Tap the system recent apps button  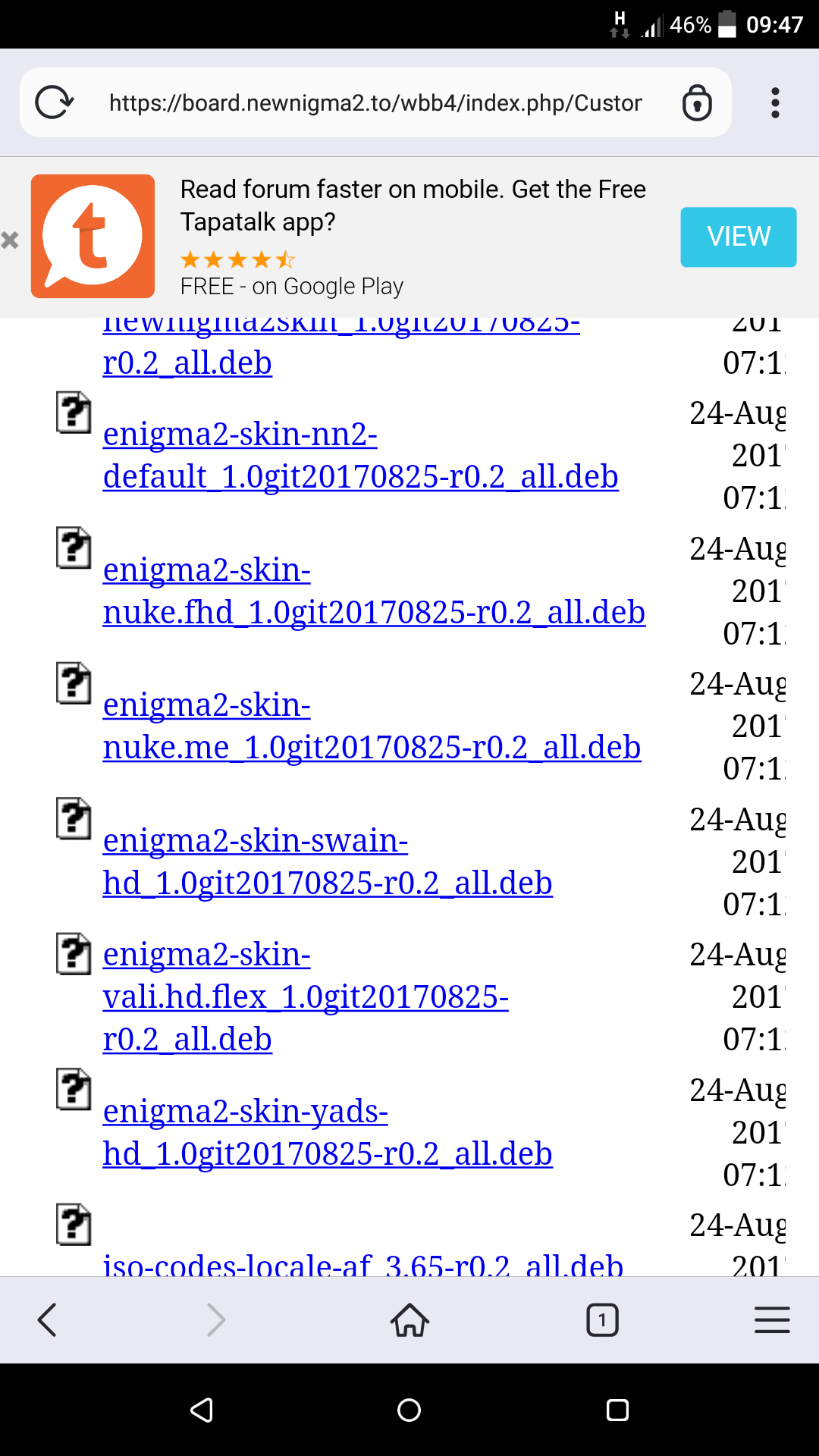[x=617, y=1410]
